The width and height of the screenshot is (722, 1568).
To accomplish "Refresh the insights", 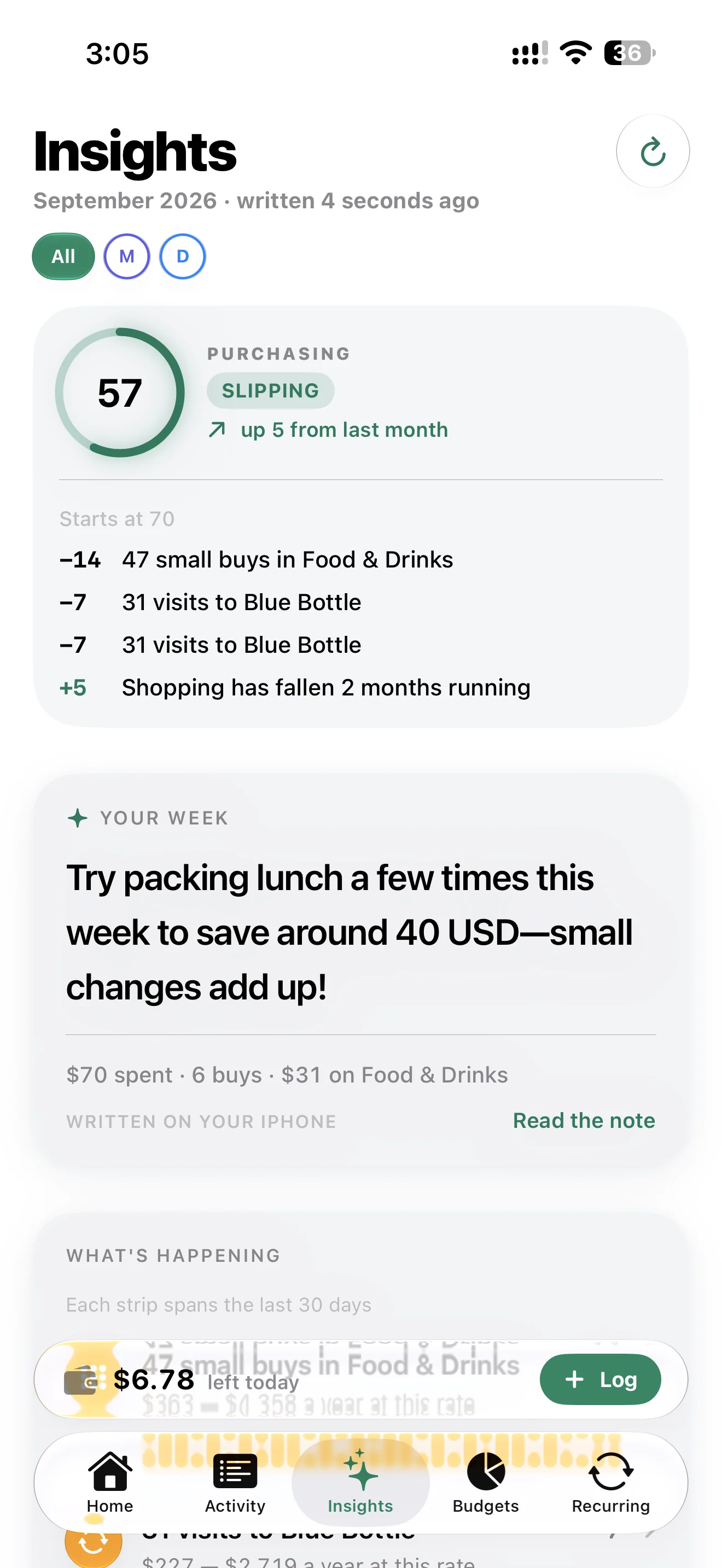I will click(653, 151).
